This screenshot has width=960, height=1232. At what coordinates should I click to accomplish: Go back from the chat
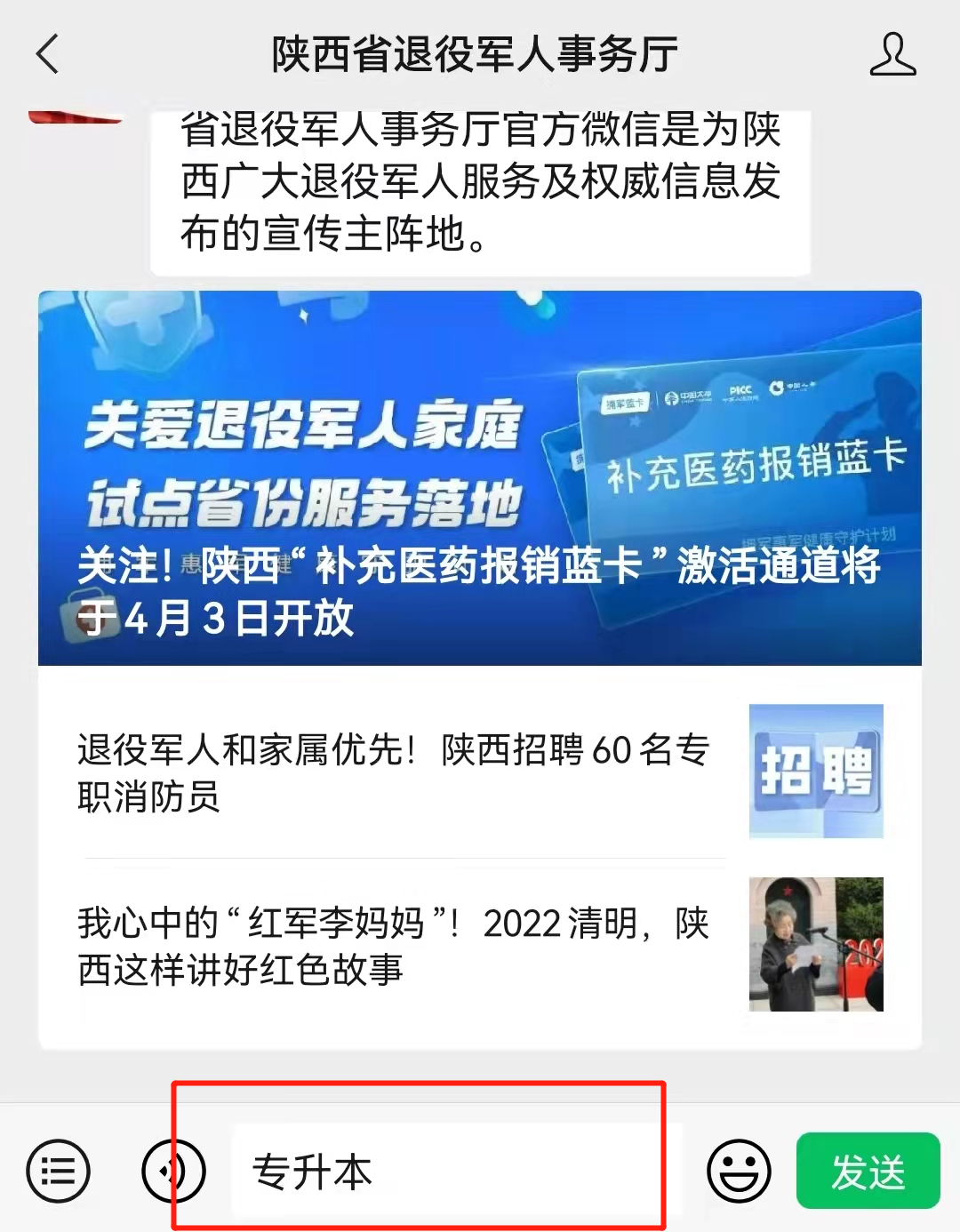coord(48,54)
